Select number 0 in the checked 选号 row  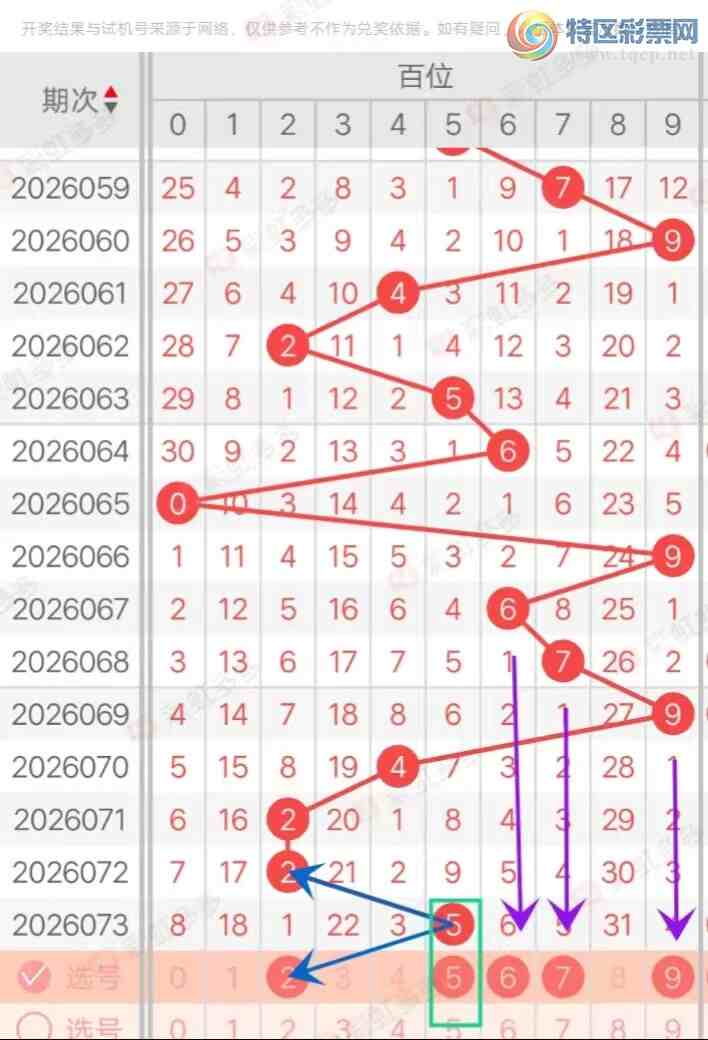coord(178,977)
